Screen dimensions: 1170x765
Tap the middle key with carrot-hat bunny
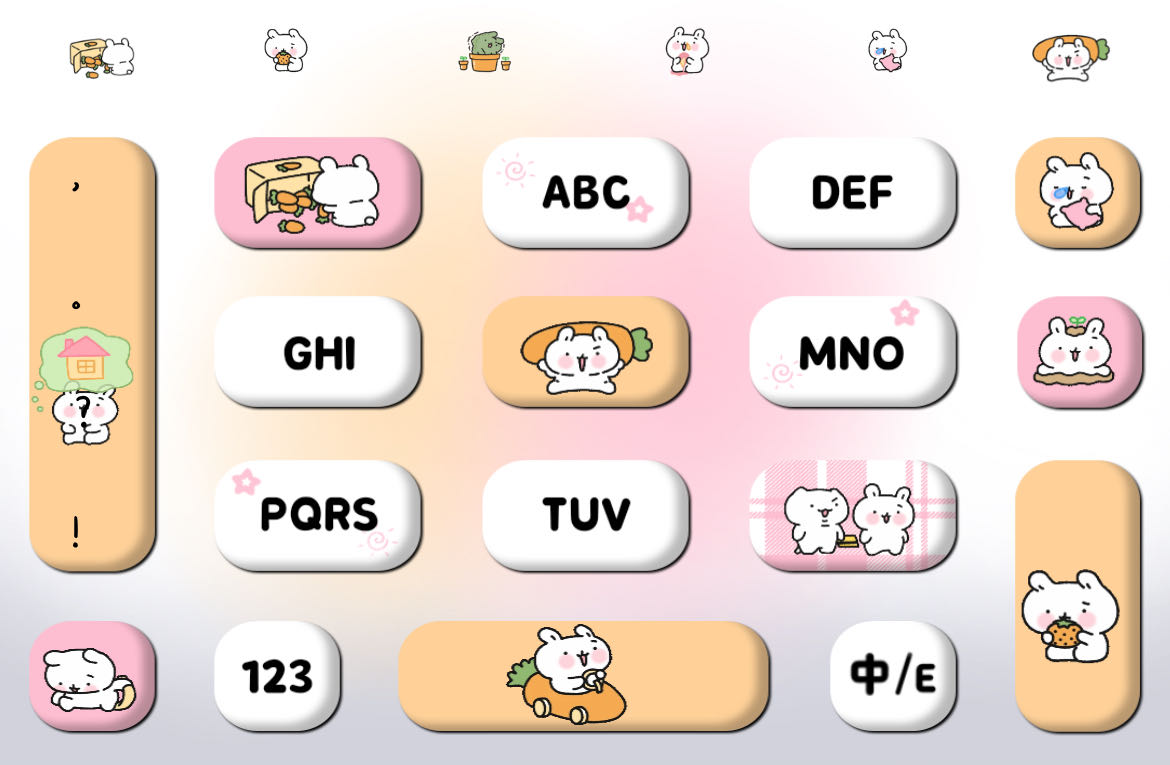585,352
